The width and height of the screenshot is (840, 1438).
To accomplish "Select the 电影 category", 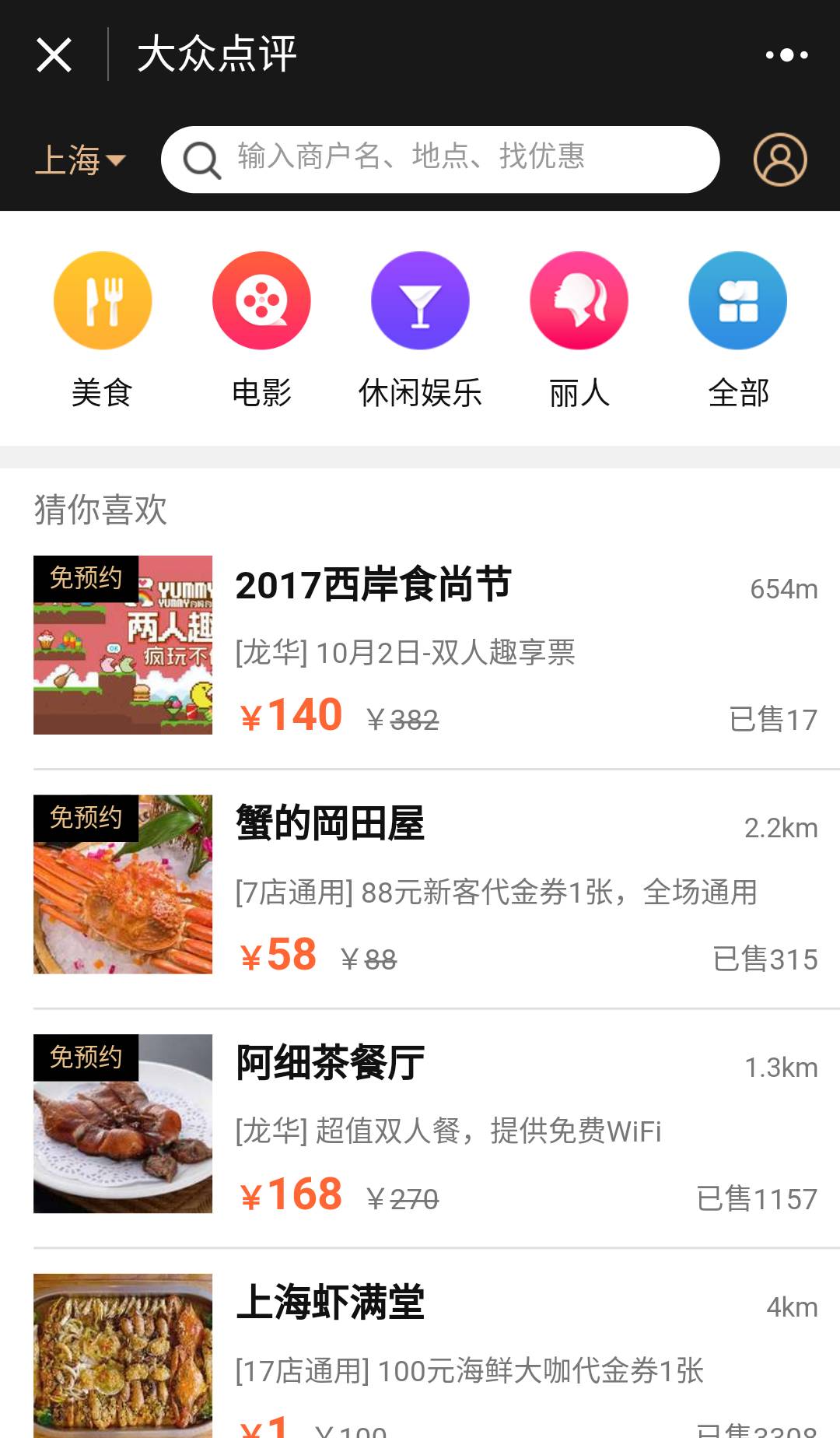I will 261,328.
